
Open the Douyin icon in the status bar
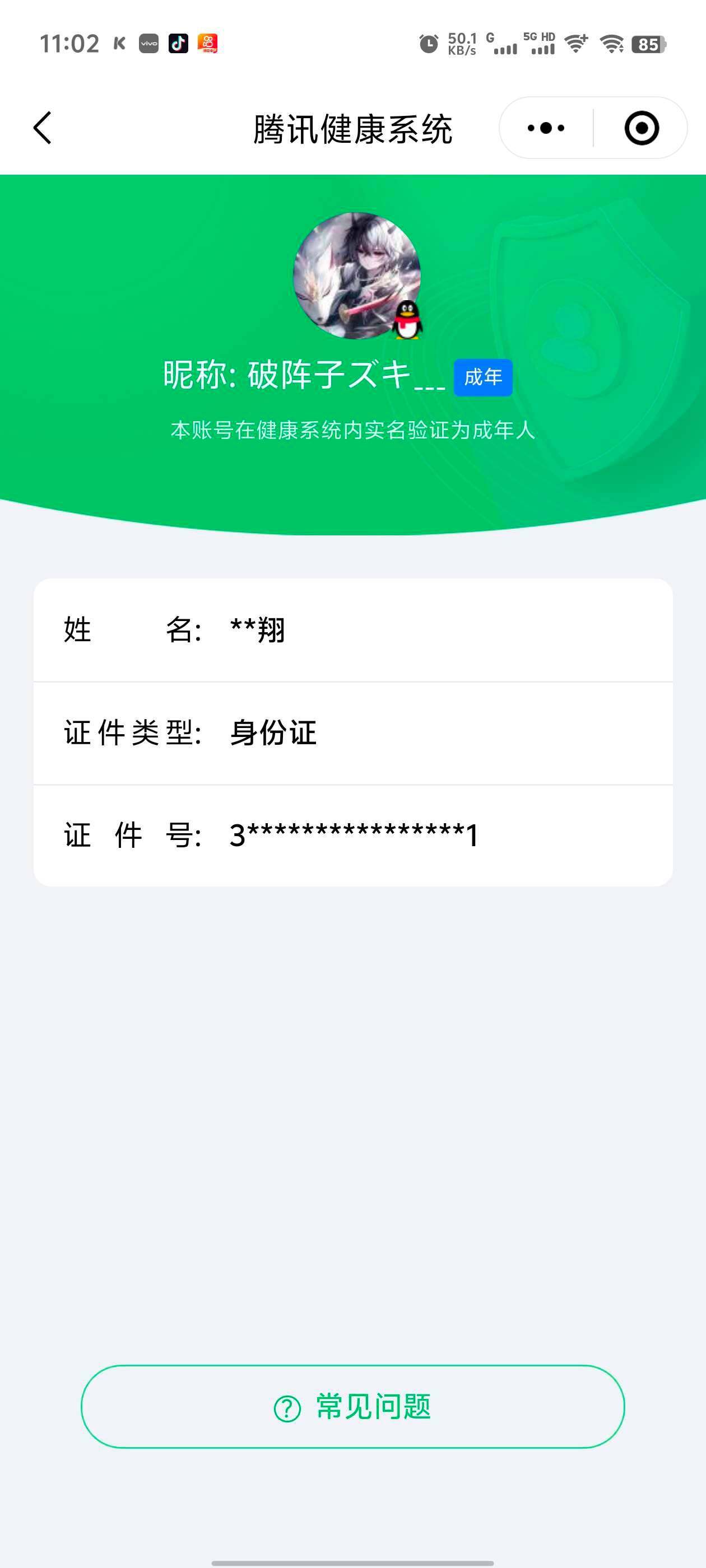pos(177,43)
